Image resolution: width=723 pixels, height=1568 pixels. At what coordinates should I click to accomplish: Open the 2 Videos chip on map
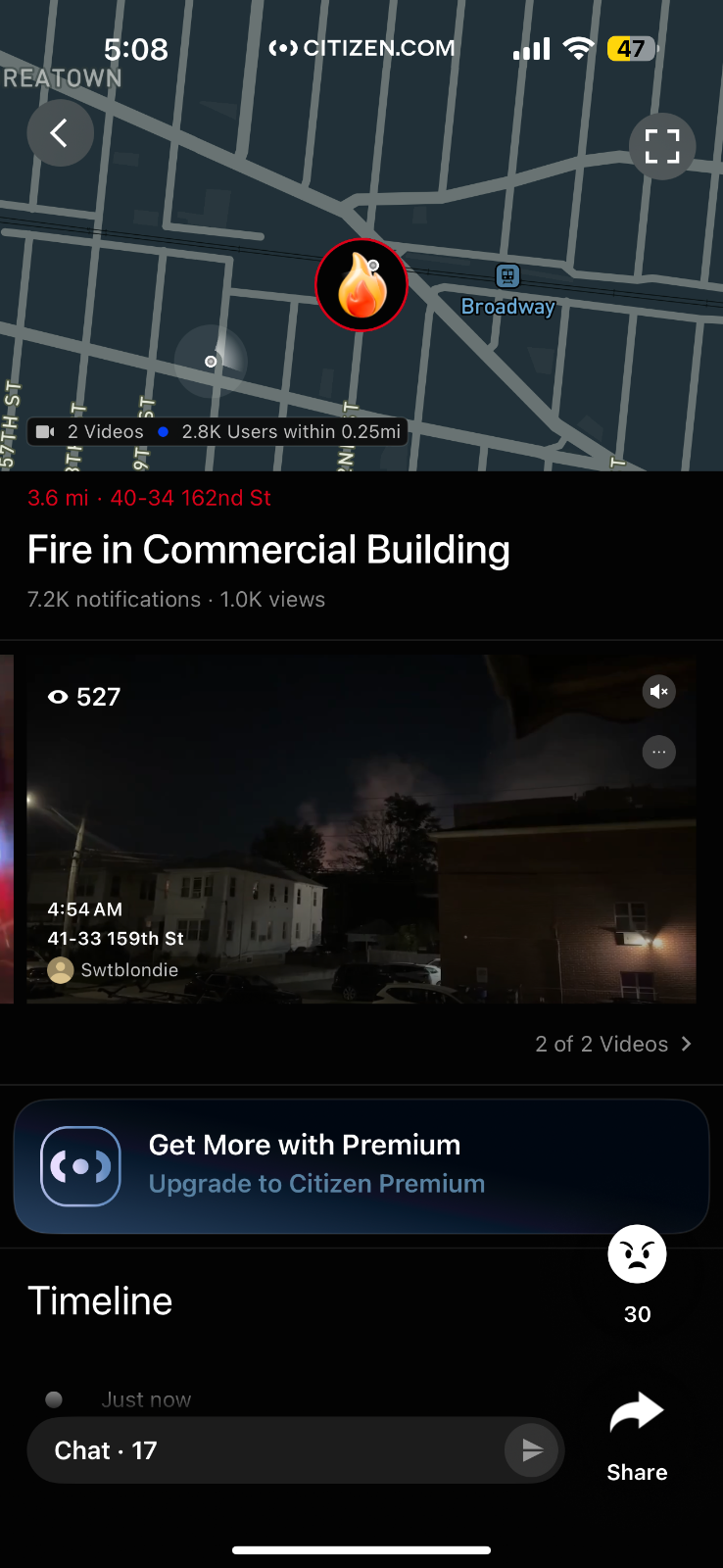pos(91,432)
